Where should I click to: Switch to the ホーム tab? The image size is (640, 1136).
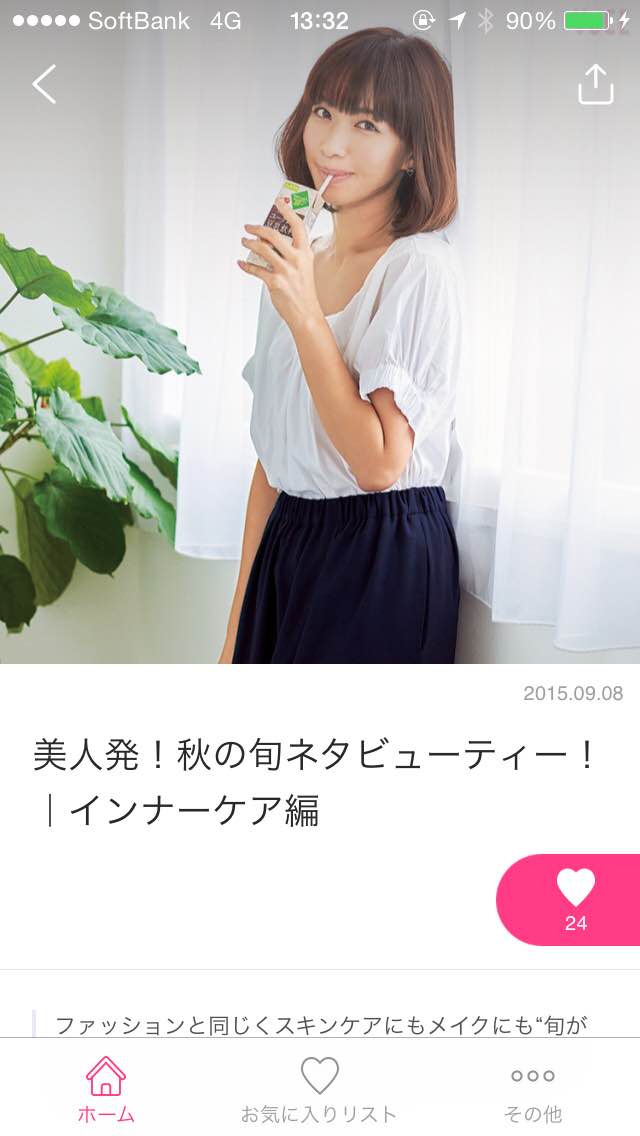(x=106, y=1088)
